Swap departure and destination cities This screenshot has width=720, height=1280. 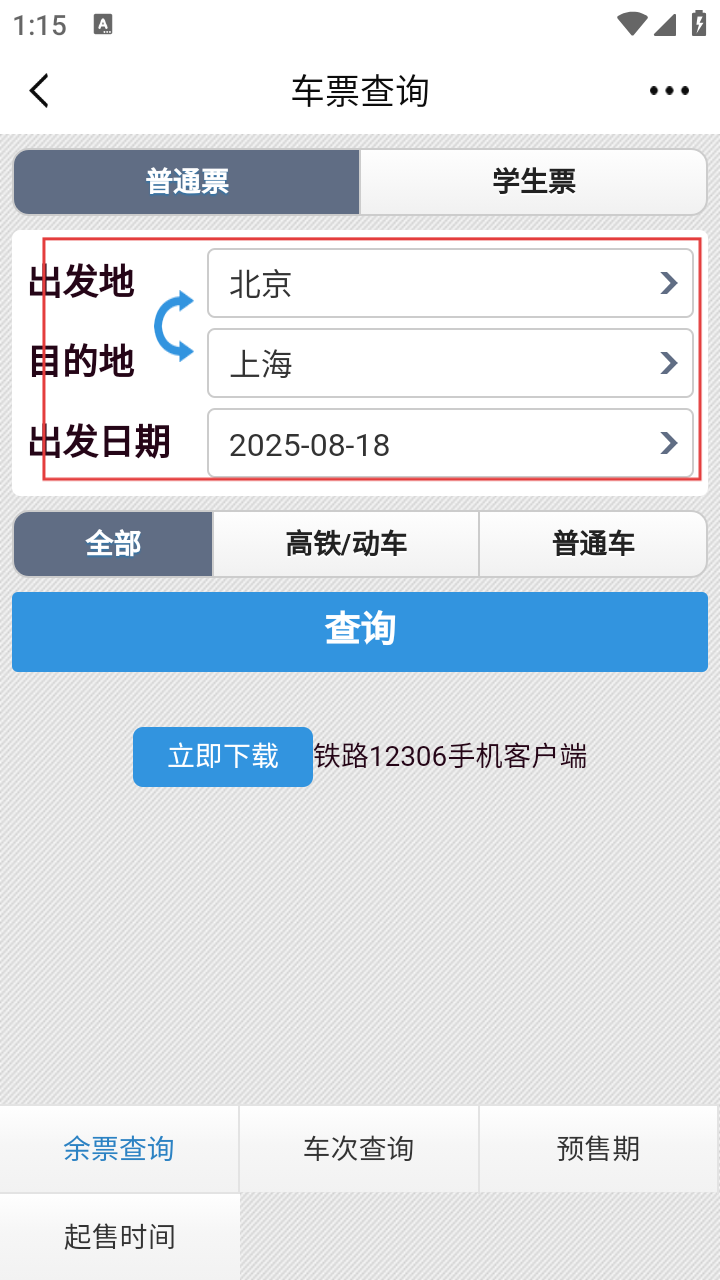tap(174, 326)
